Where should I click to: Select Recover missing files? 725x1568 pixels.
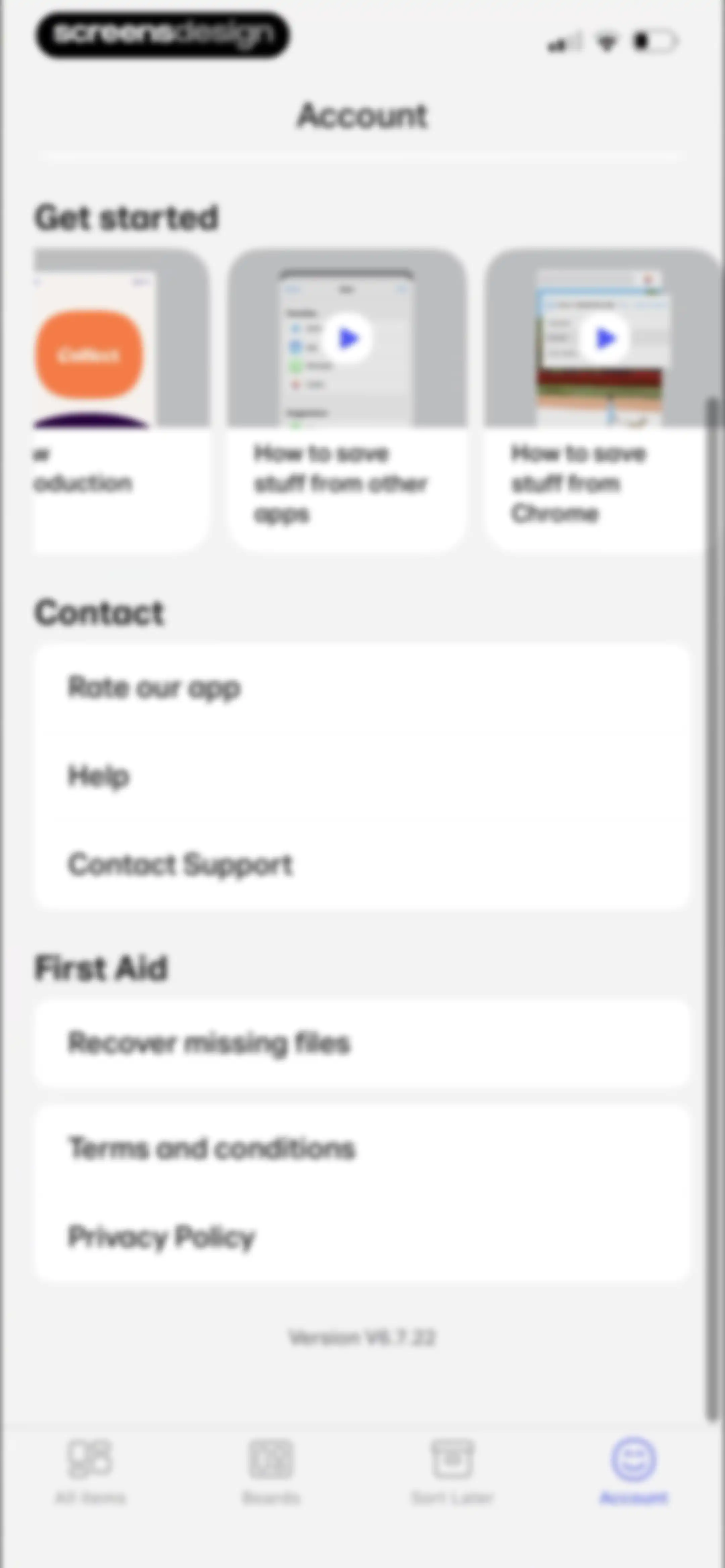click(x=362, y=1043)
